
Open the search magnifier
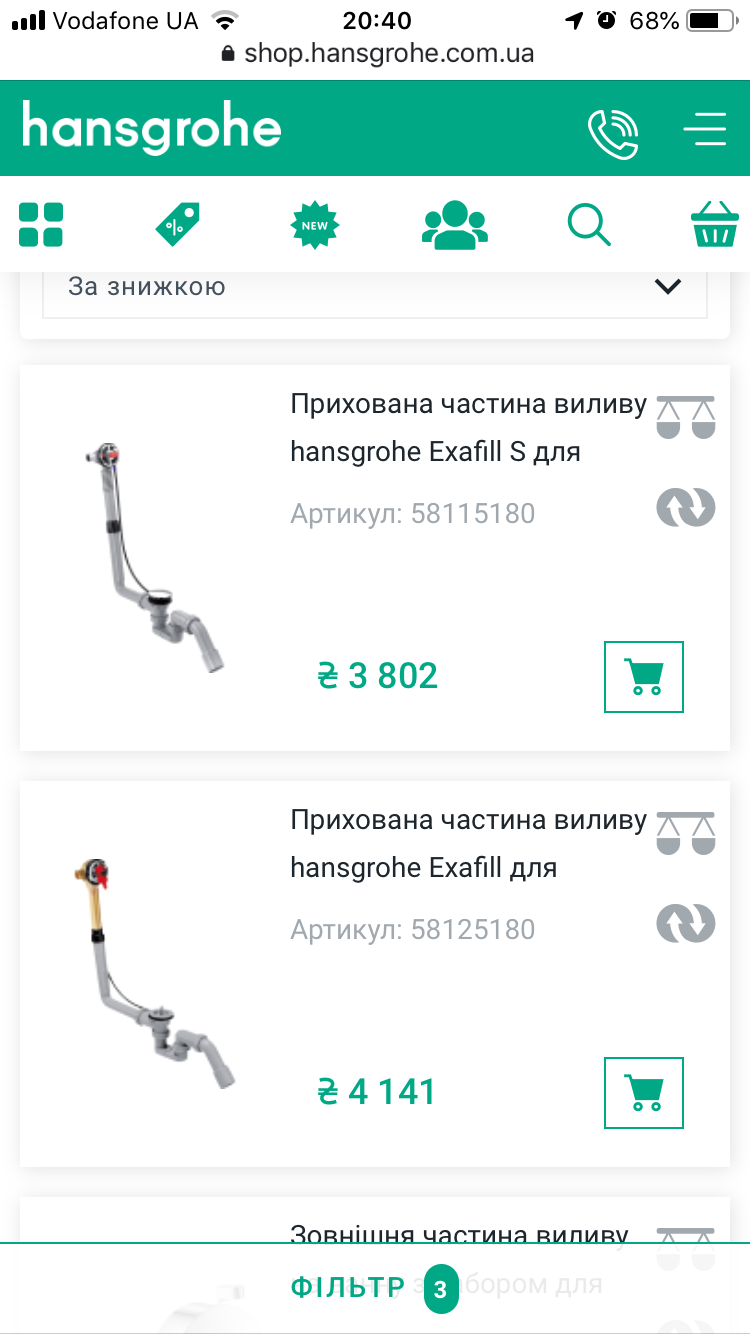589,224
